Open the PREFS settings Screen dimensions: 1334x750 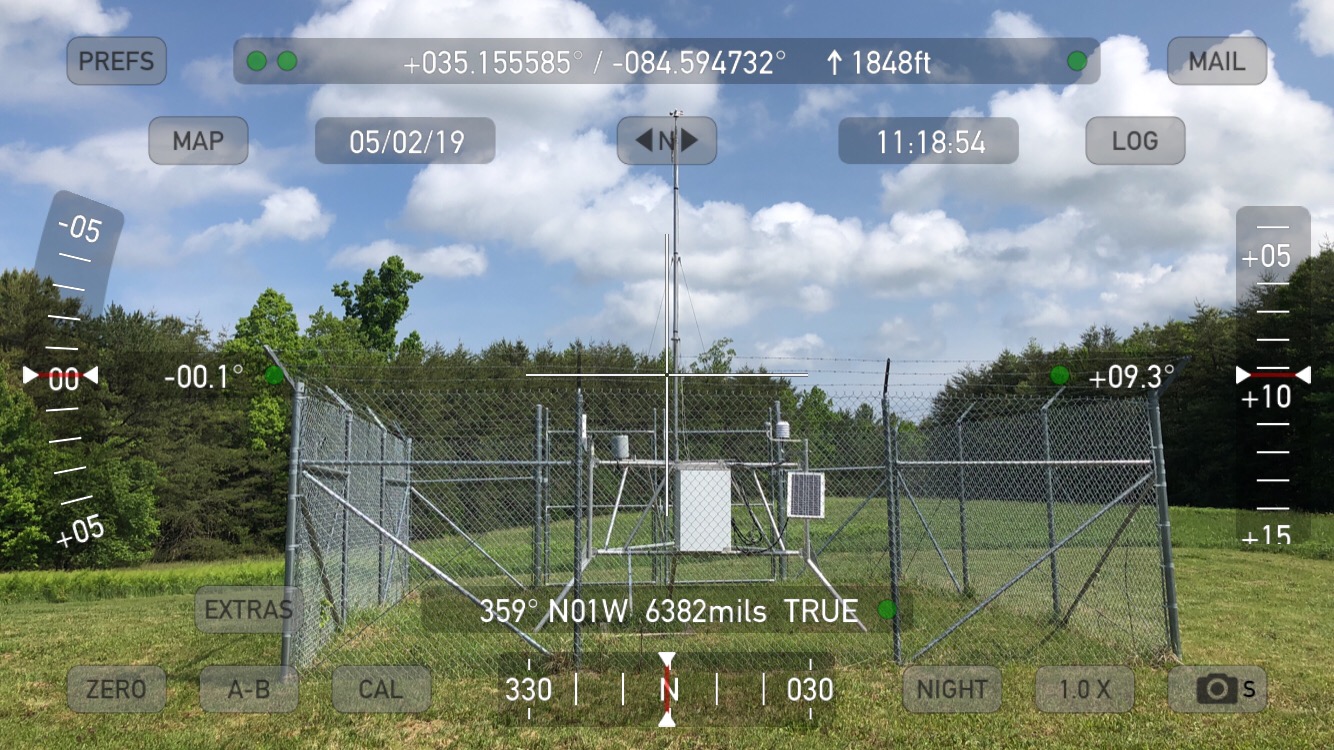pos(116,61)
